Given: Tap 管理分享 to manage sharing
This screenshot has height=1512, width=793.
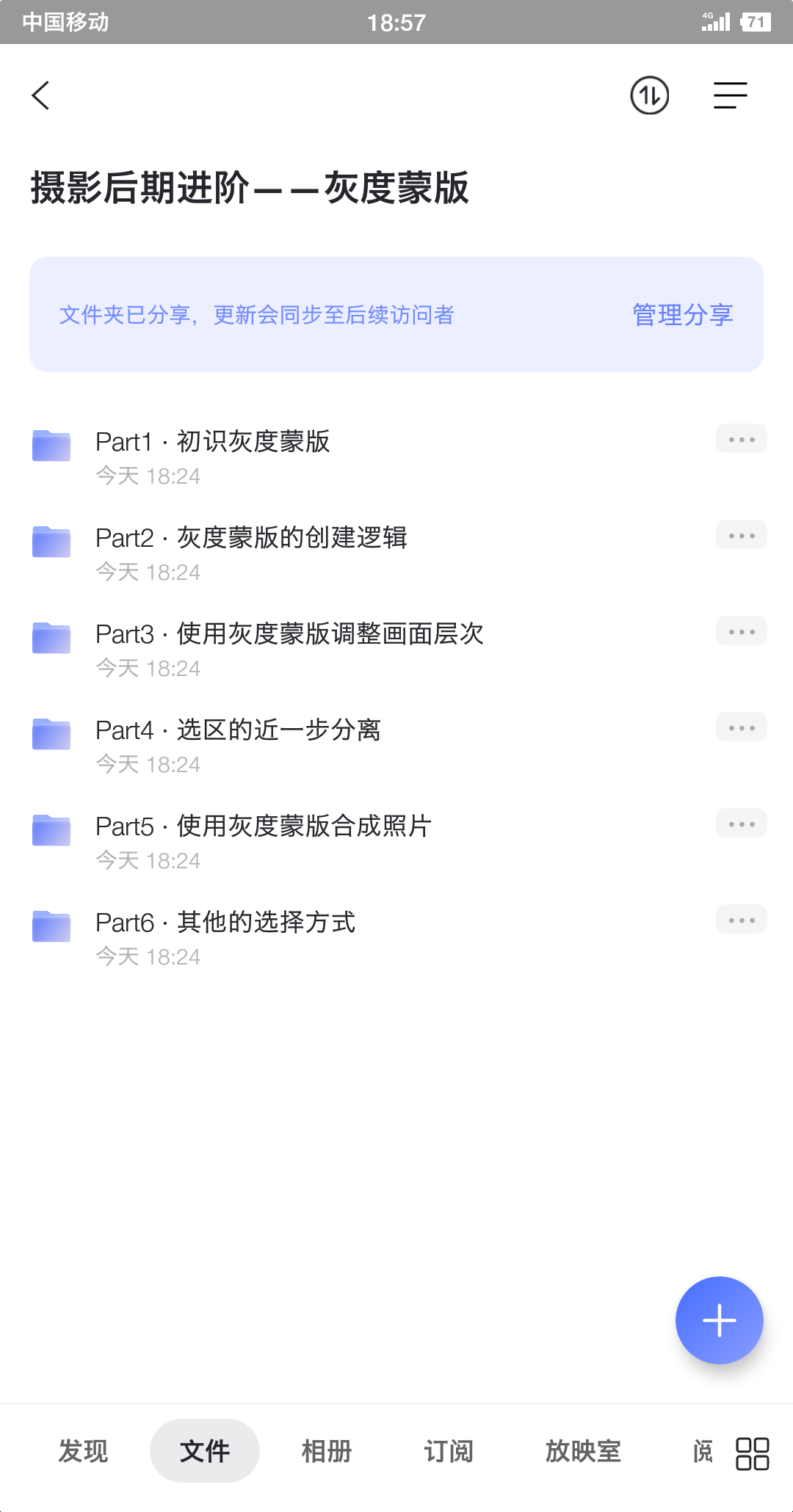Looking at the screenshot, I should (x=681, y=315).
